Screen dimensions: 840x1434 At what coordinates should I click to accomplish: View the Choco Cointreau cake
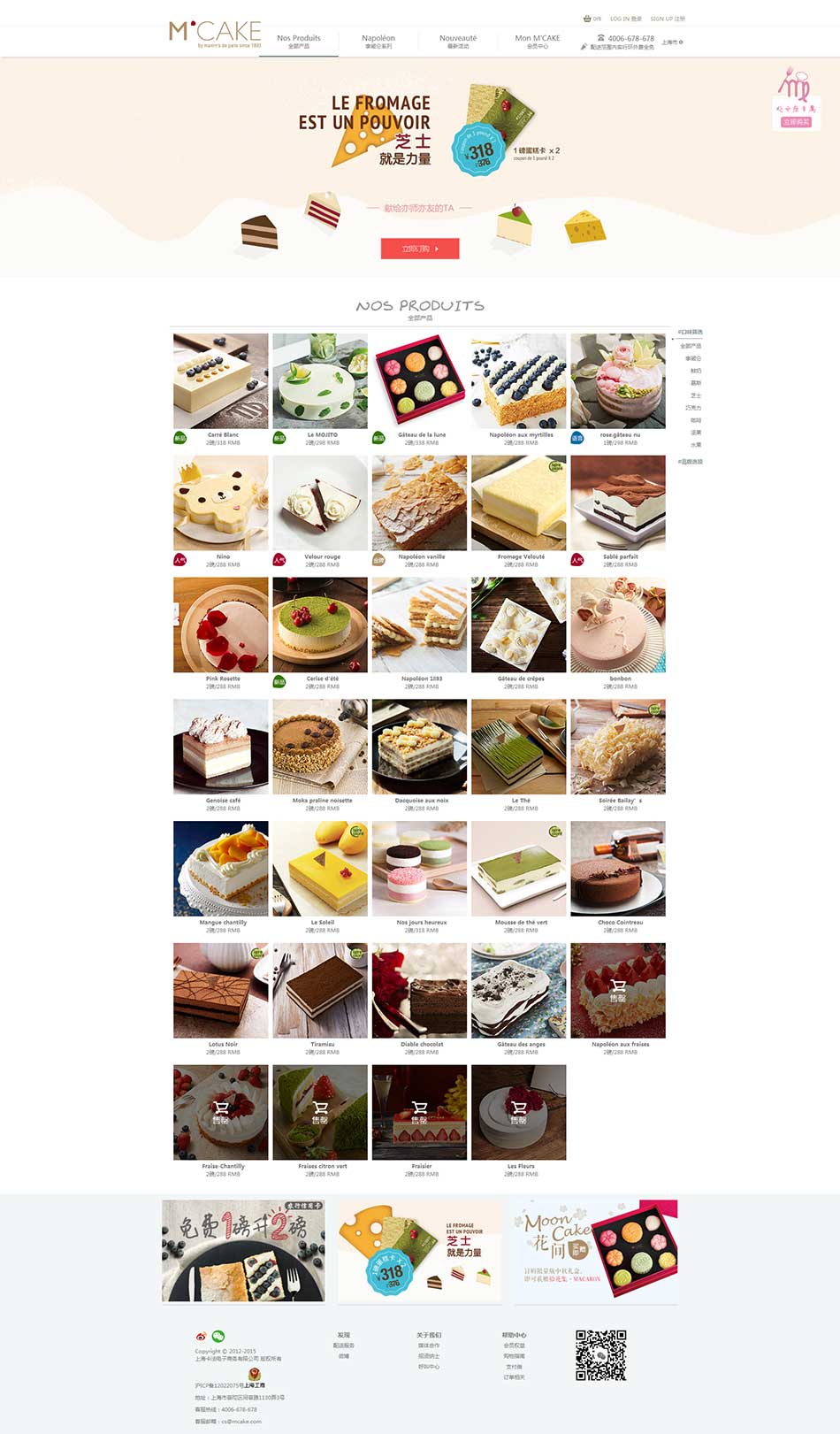point(618,869)
